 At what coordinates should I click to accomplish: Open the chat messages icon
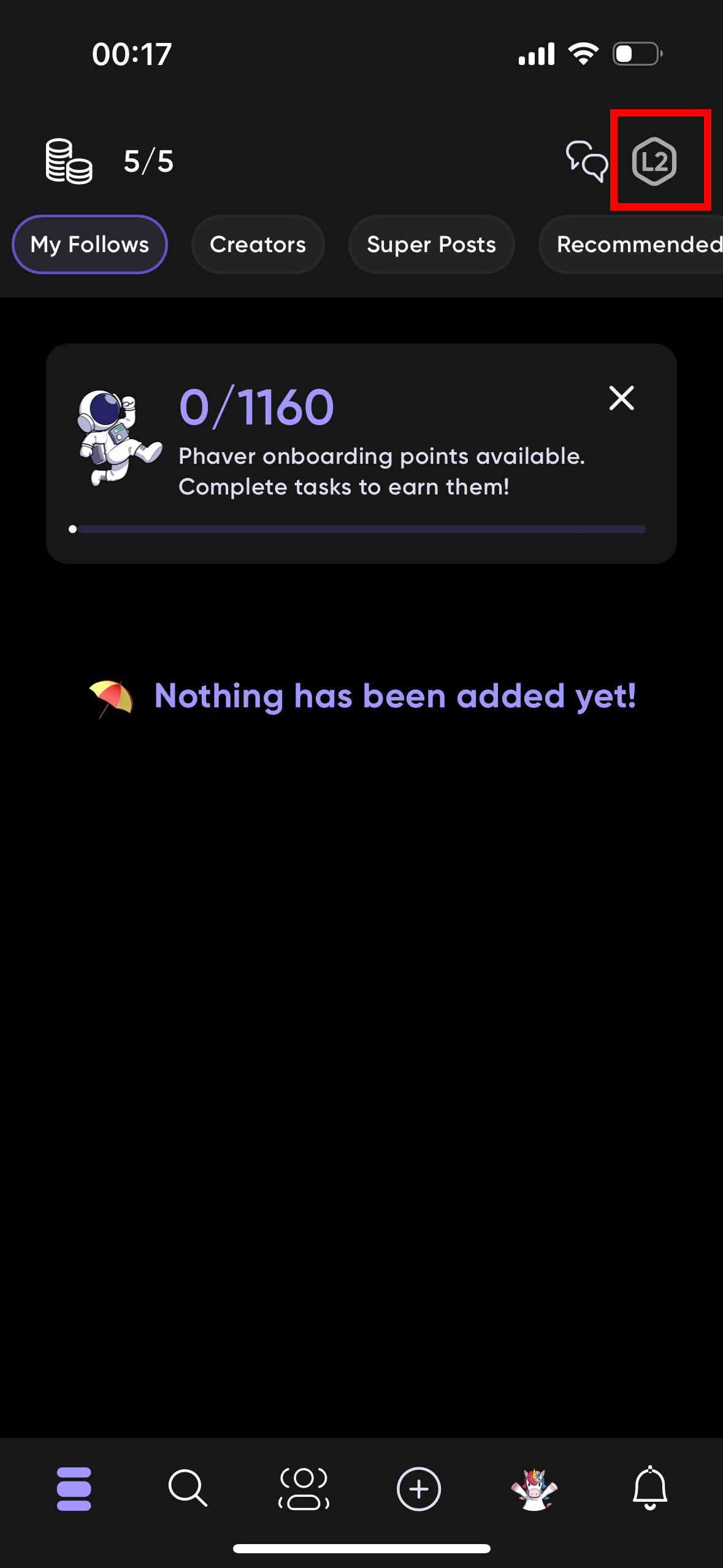(x=586, y=161)
